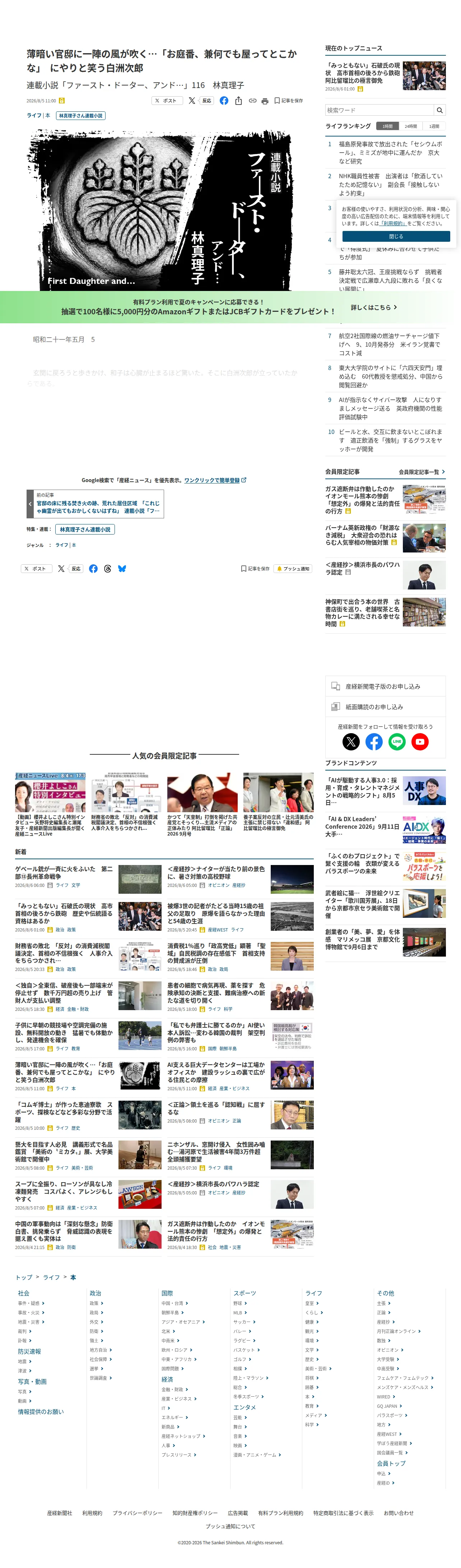Open the previous article link 前の記事
Screen dimensions: 461x1568
tap(95, 503)
